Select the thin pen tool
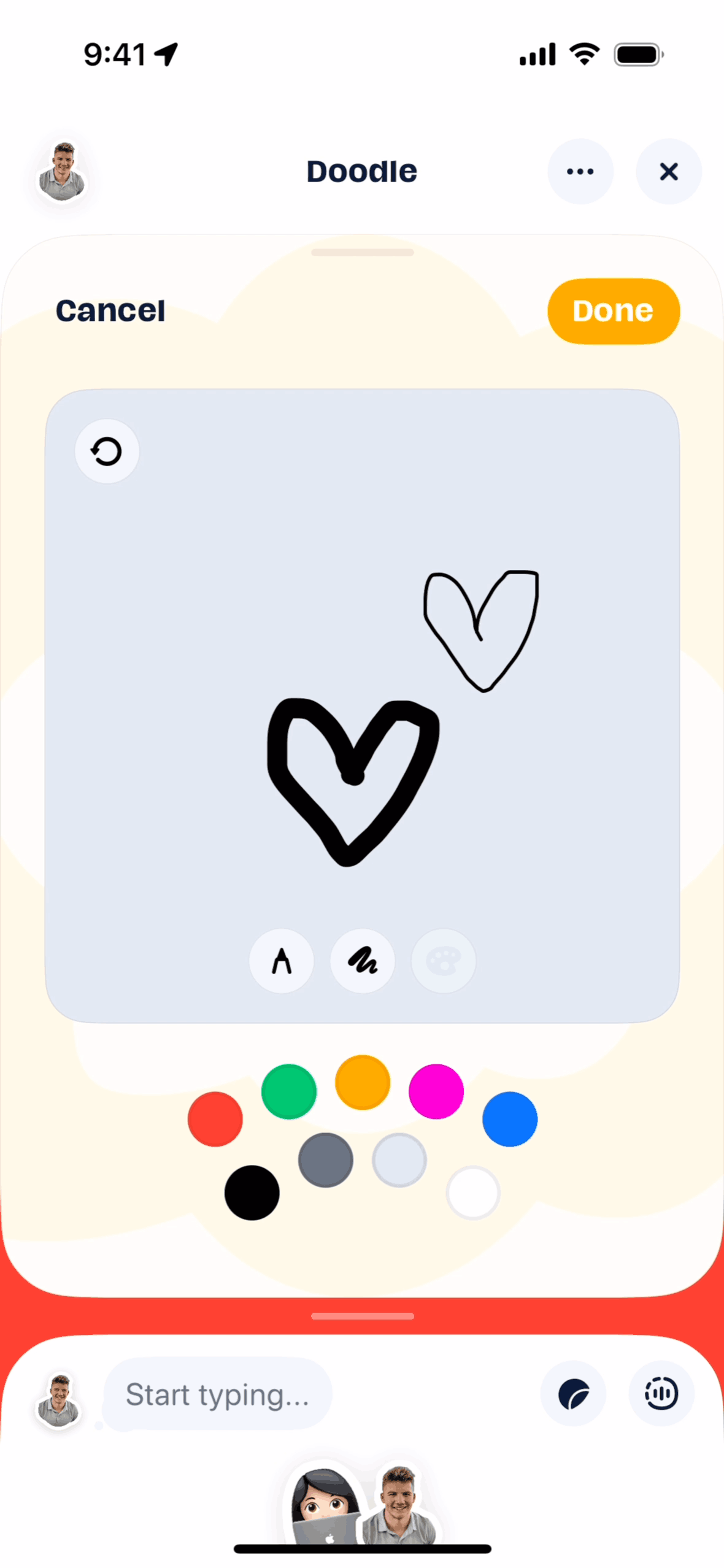This screenshot has height=1568, width=724. (282, 961)
